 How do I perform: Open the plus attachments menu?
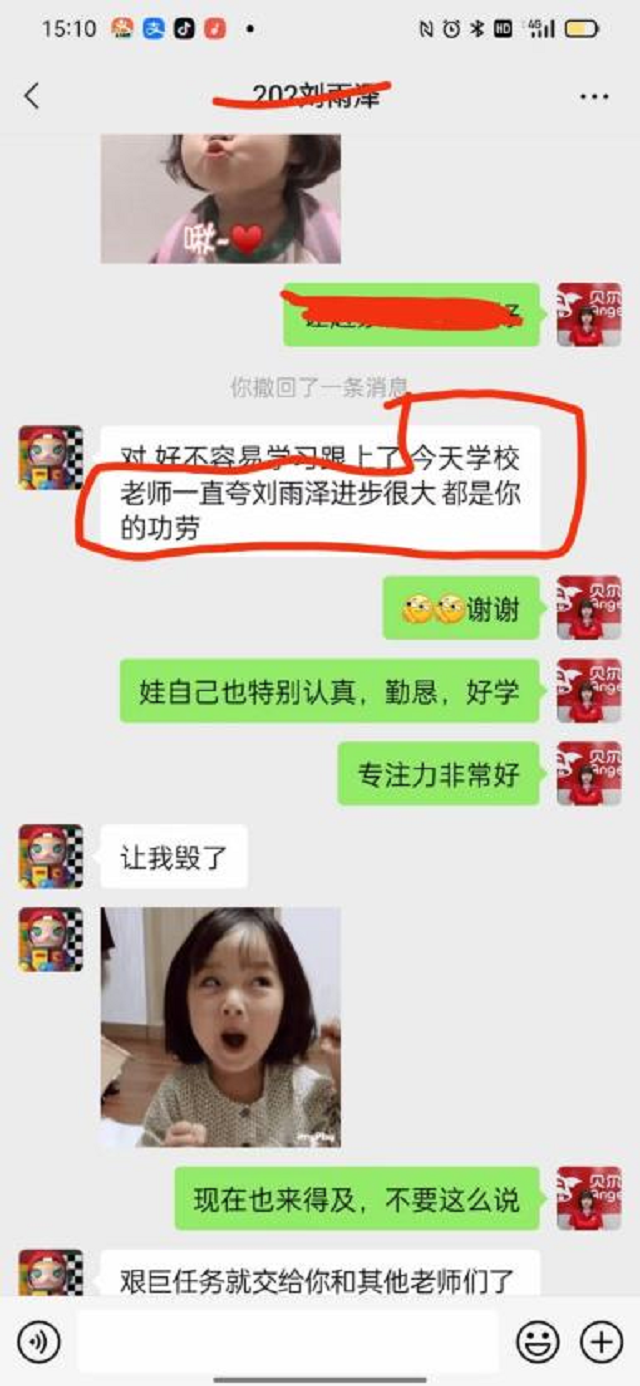pyautogui.click(x=602, y=1341)
